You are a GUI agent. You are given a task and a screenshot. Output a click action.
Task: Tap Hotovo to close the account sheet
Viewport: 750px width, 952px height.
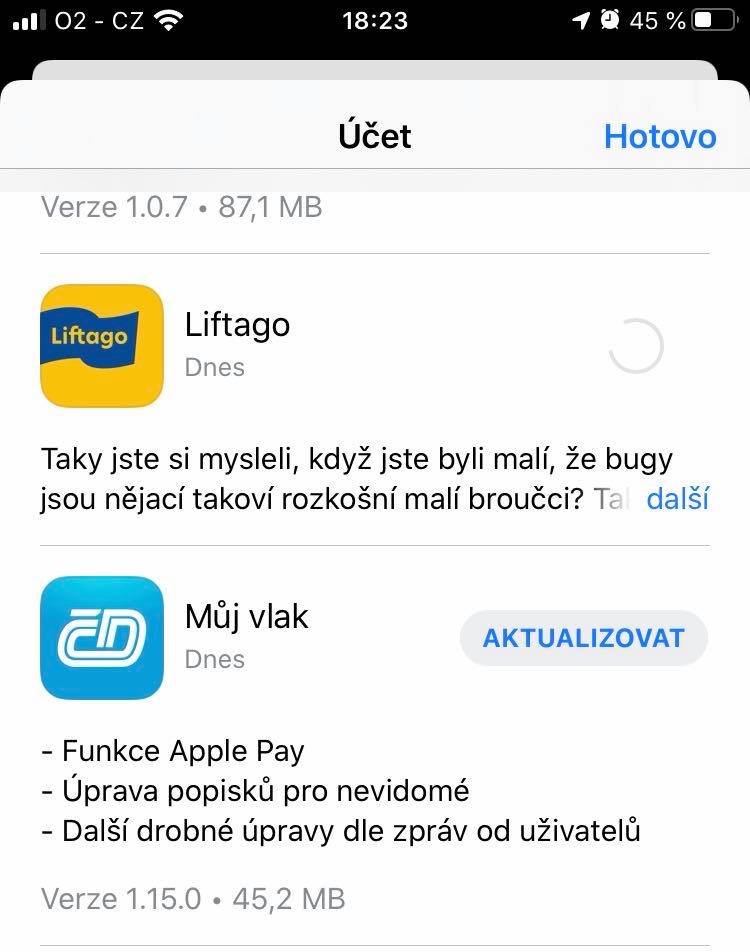[660, 137]
